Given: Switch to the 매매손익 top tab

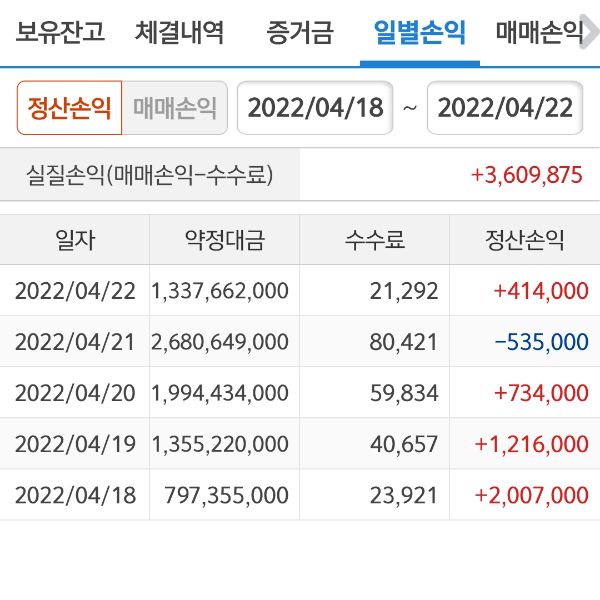Looking at the screenshot, I should [x=540, y=33].
